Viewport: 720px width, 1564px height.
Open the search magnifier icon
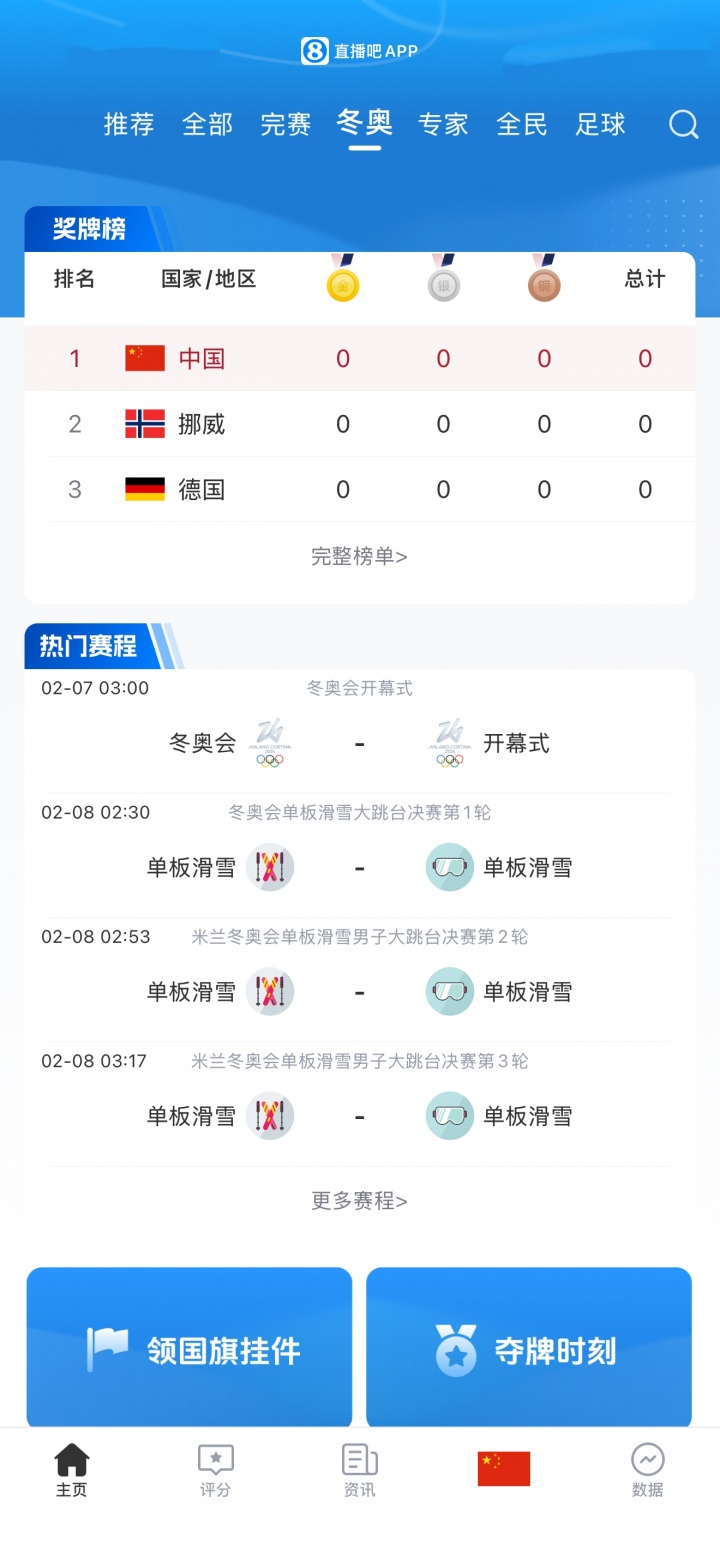pos(684,124)
